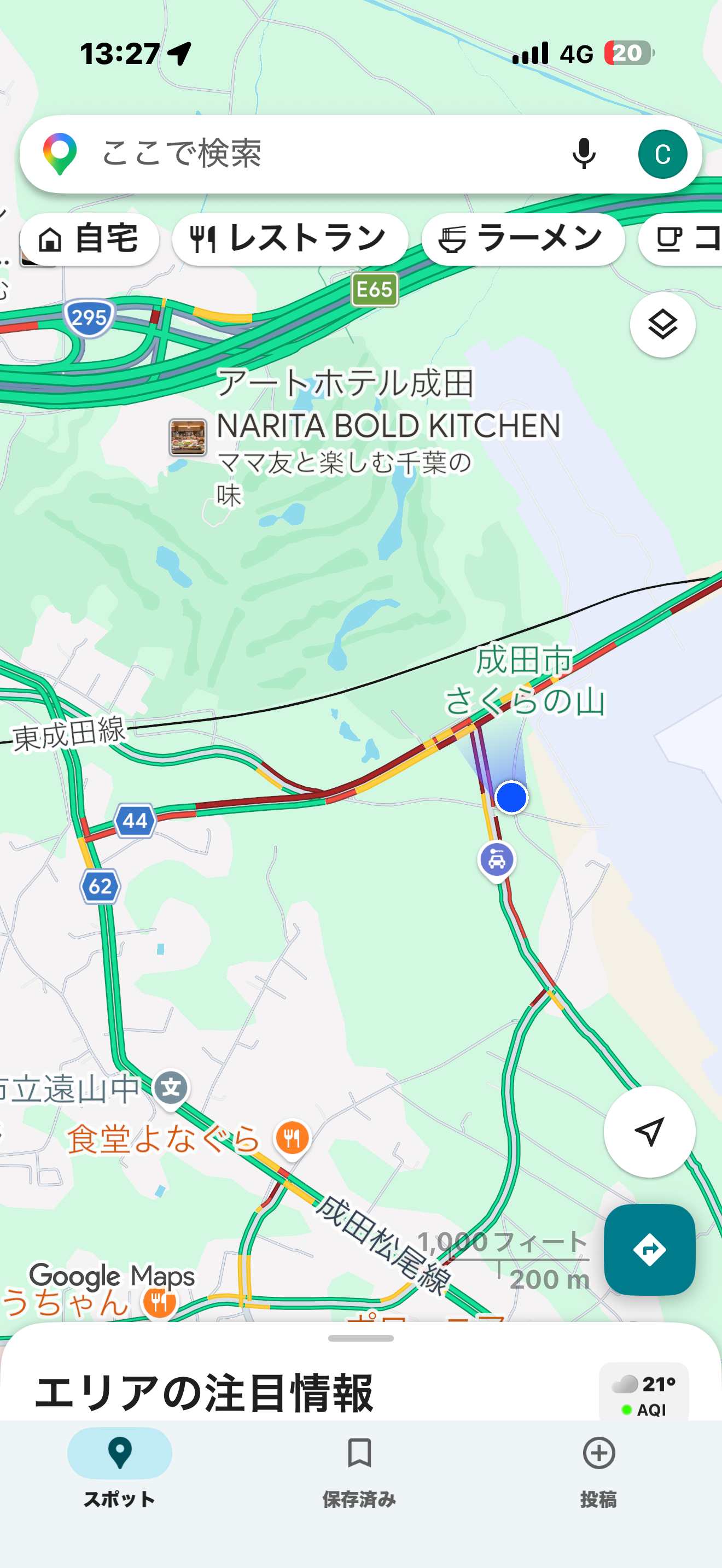Viewport: 722px width, 1568px height.
Task: Filter map by レストラン chip
Action: coord(290,239)
